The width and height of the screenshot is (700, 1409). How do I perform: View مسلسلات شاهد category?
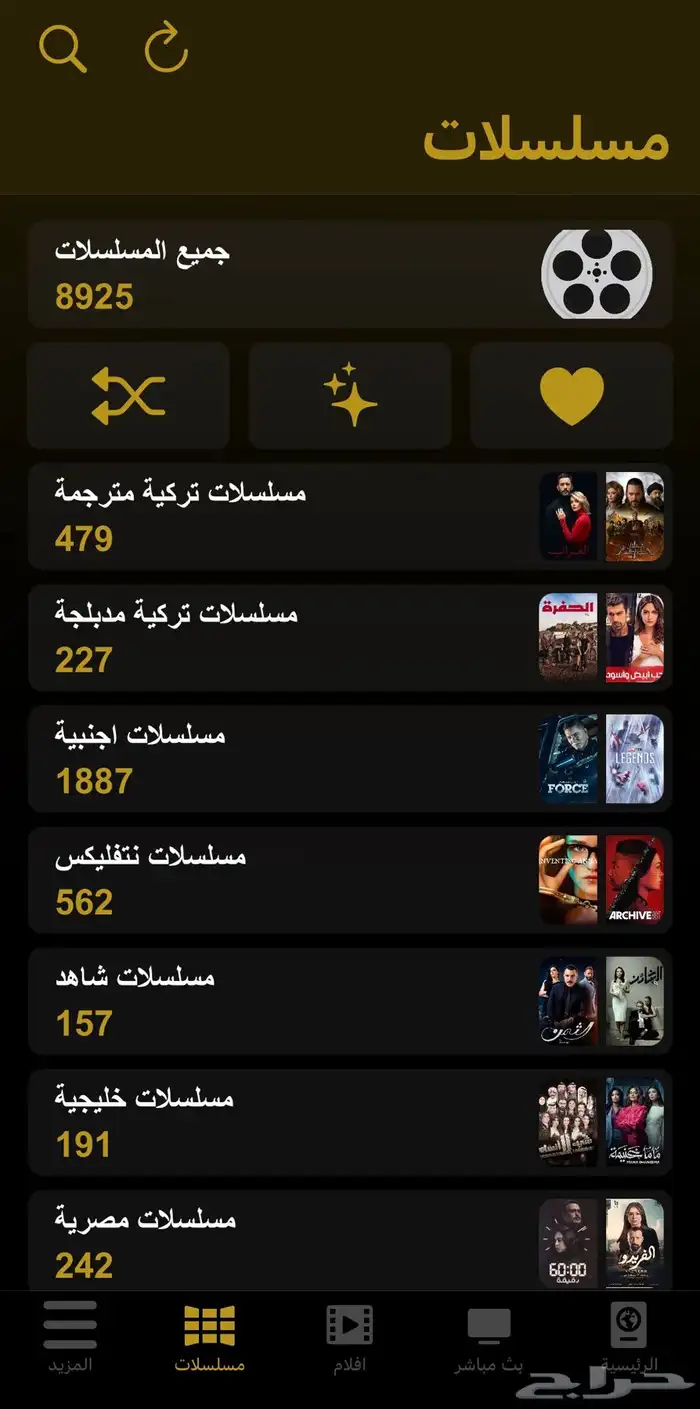350,1001
